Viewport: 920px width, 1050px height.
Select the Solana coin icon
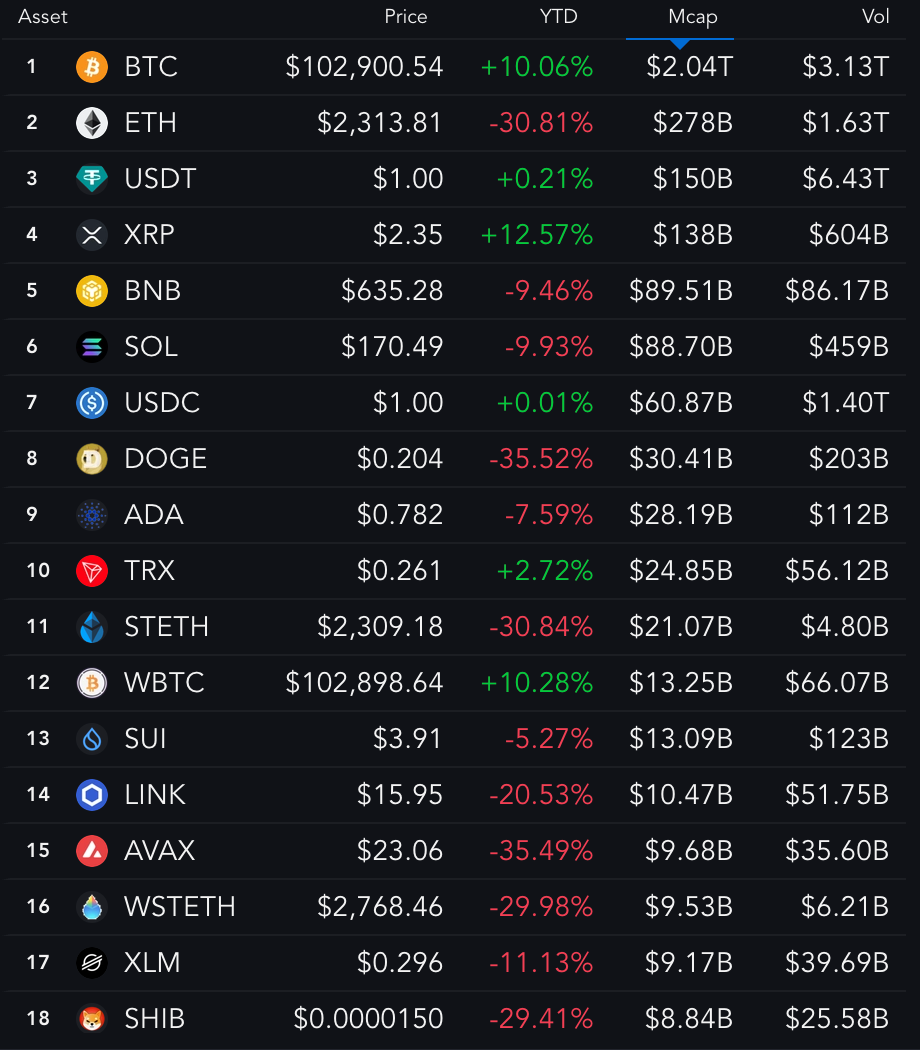point(90,347)
